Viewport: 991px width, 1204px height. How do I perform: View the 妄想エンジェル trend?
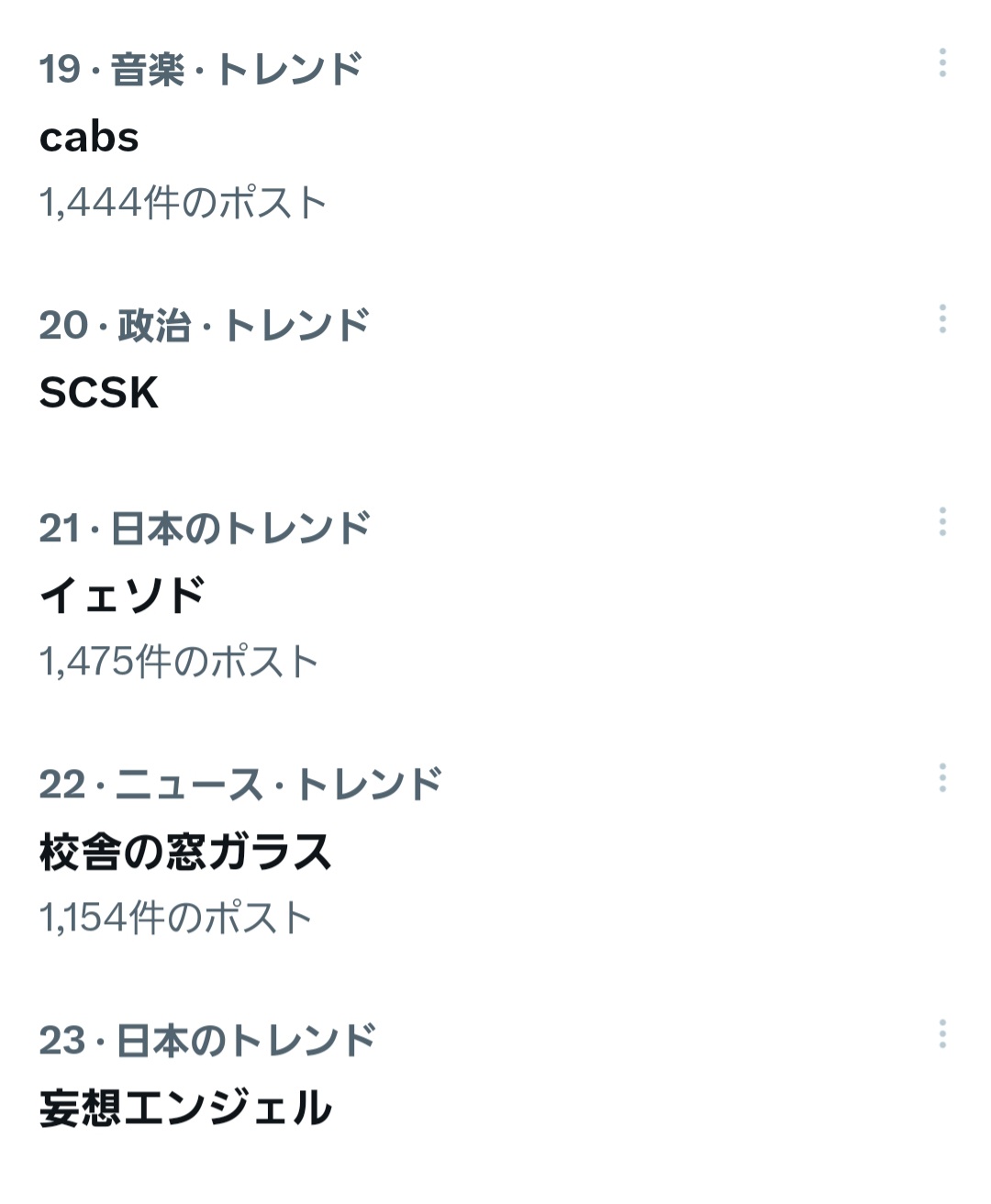(185, 1108)
